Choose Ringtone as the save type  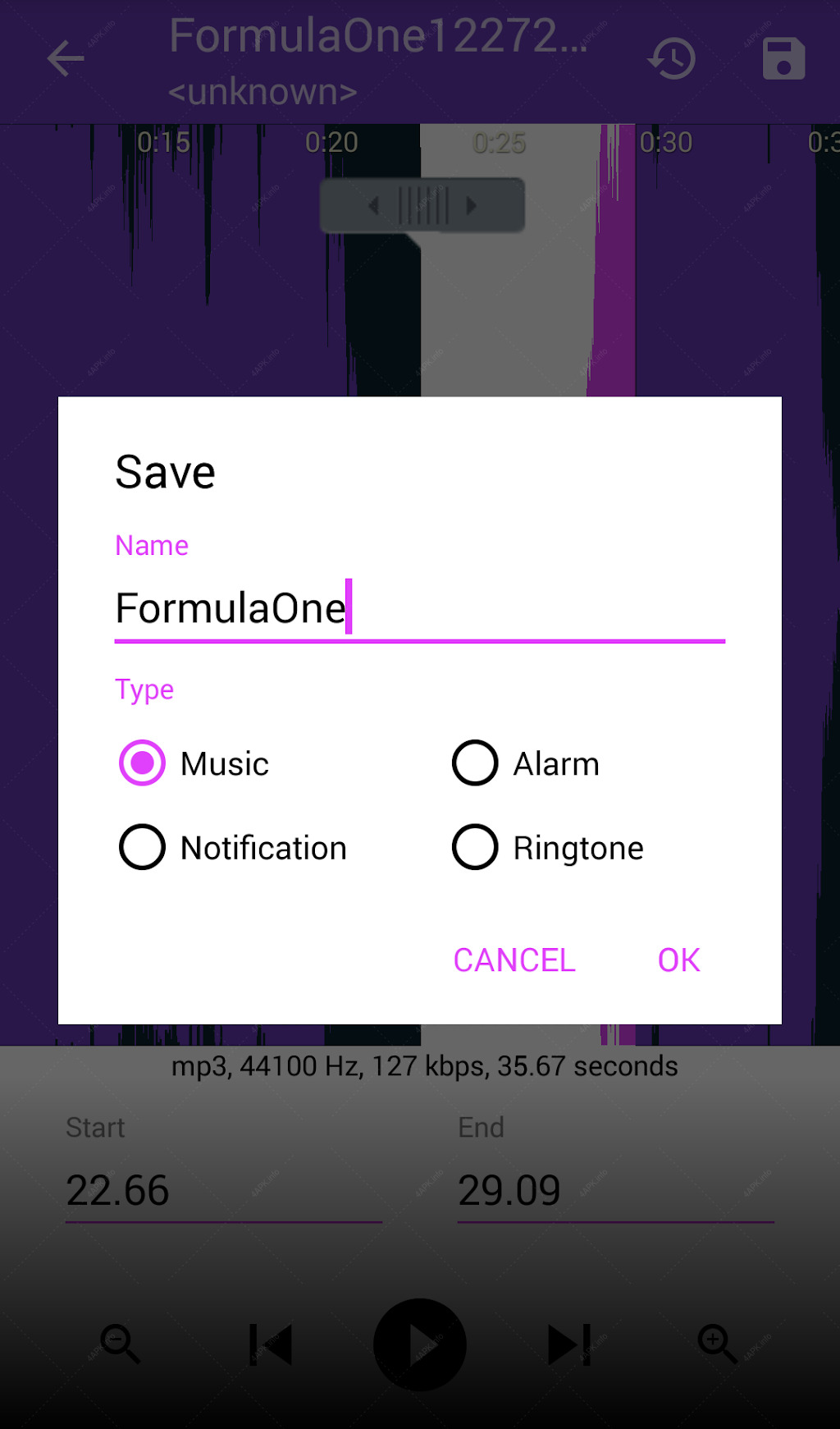click(548, 847)
